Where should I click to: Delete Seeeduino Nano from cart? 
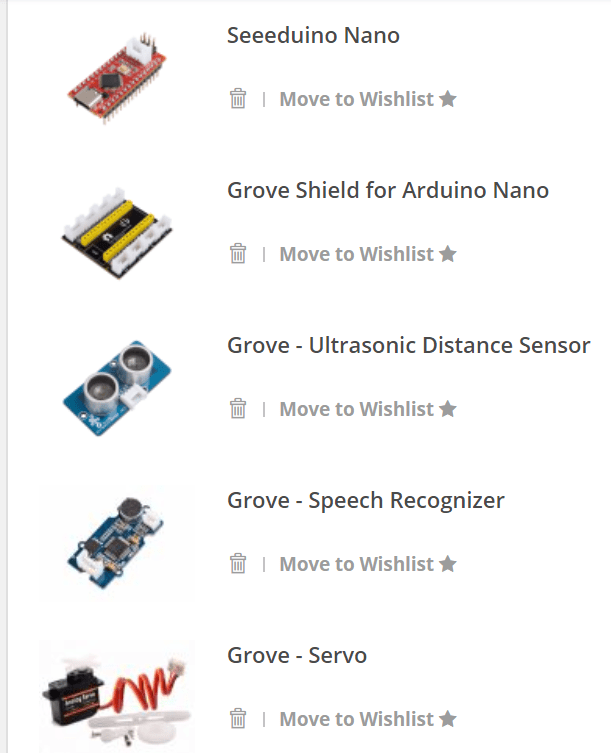[x=238, y=99]
